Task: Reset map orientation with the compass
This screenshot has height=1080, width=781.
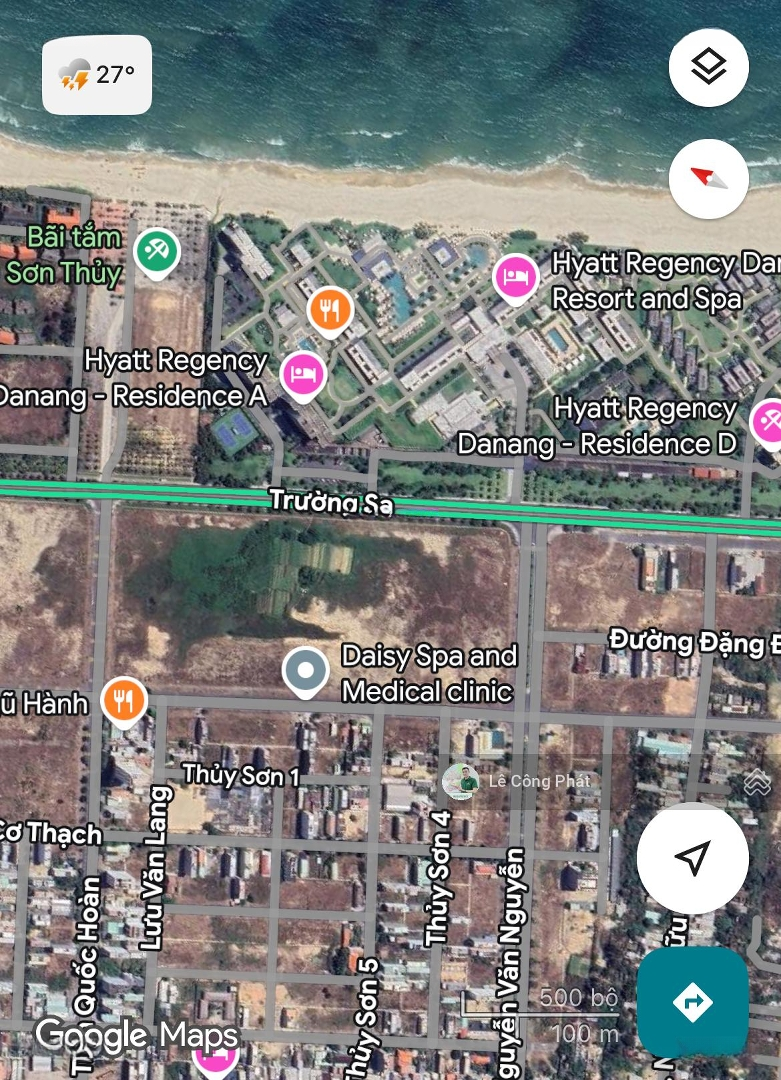Action: (708, 179)
